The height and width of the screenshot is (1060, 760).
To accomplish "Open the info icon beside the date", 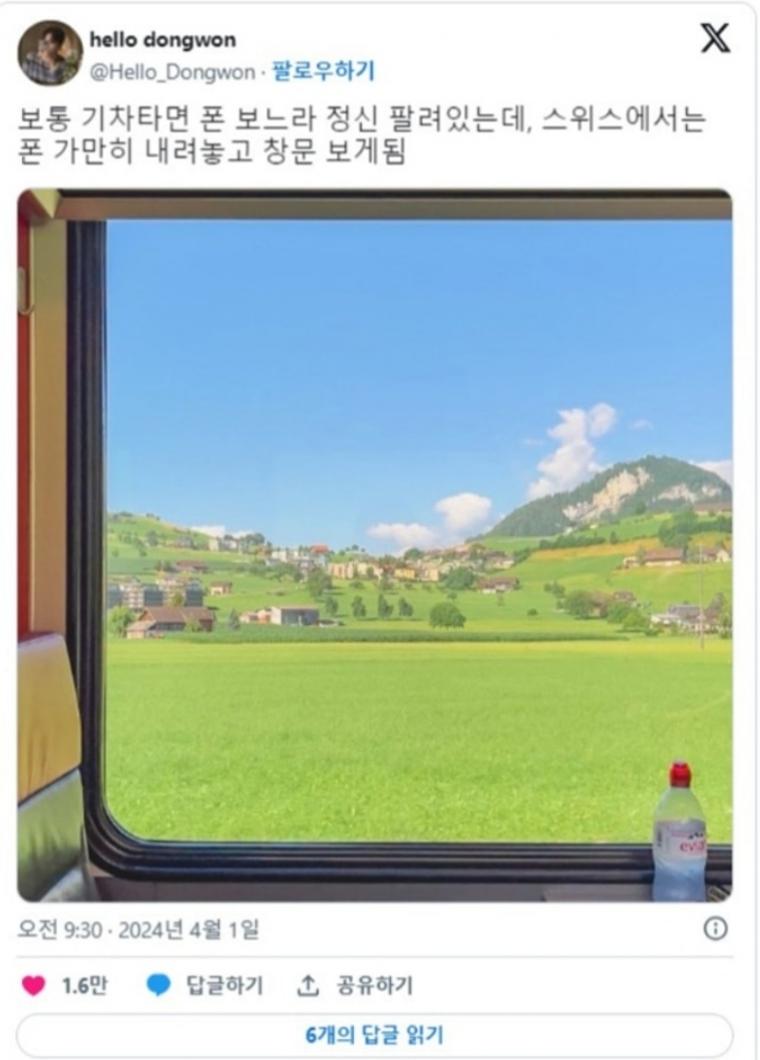I will [x=715, y=929].
